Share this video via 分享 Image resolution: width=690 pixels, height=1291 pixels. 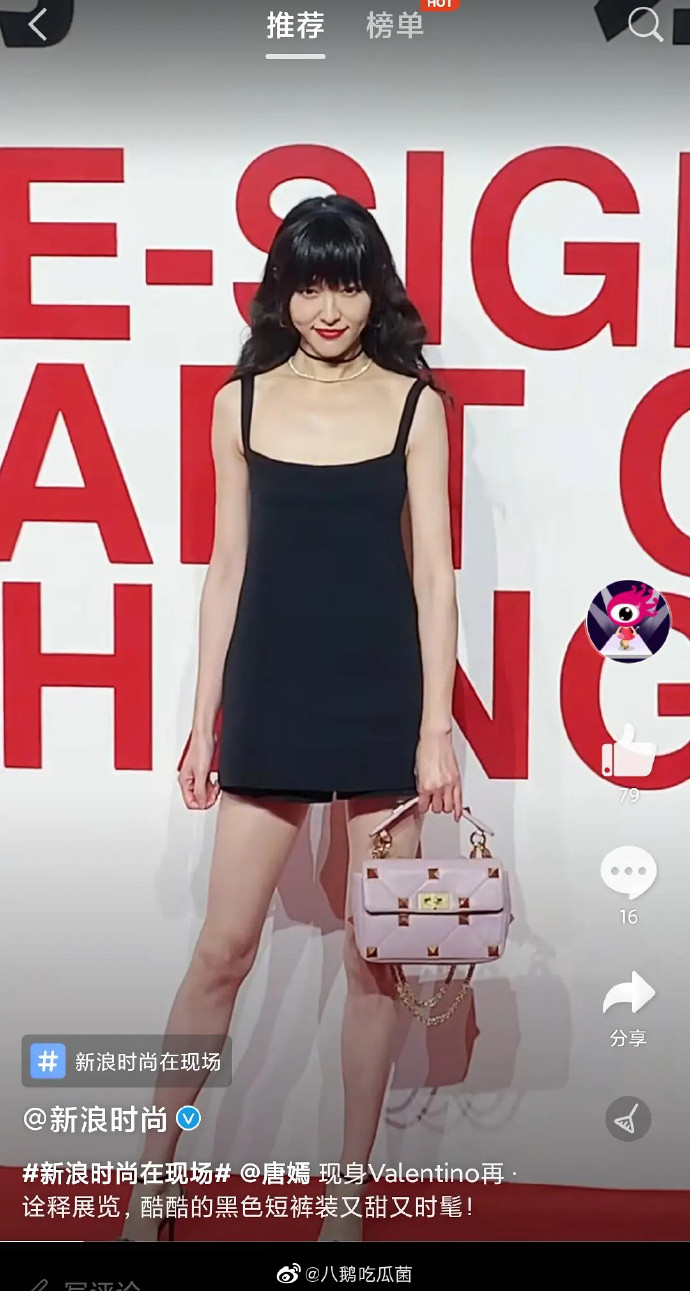628,996
